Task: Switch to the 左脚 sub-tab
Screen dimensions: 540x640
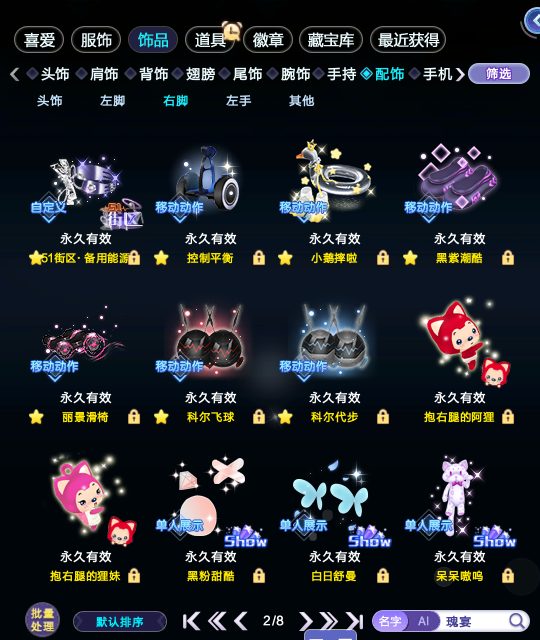Action: (113, 100)
